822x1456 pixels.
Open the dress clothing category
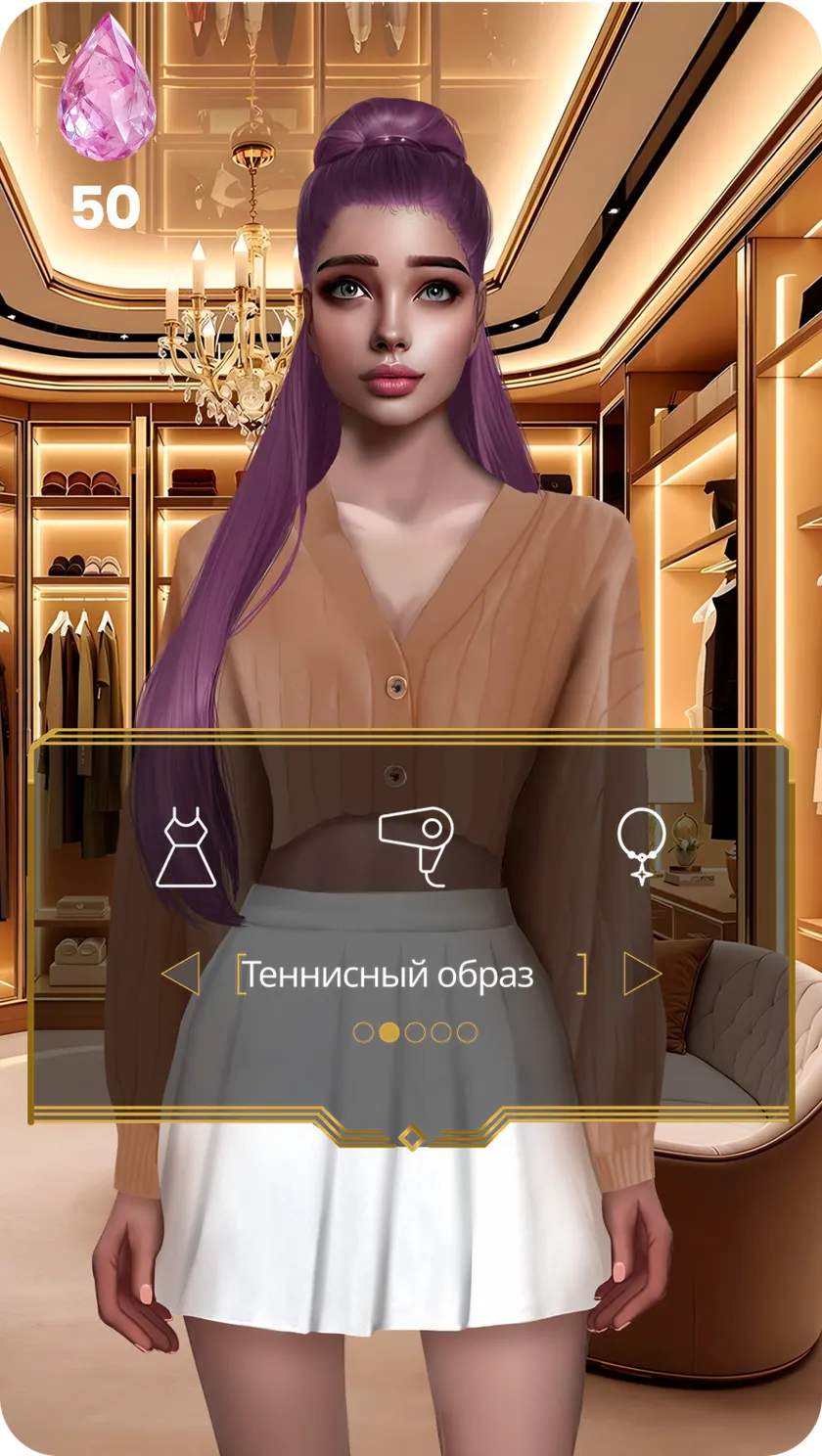pos(185,847)
